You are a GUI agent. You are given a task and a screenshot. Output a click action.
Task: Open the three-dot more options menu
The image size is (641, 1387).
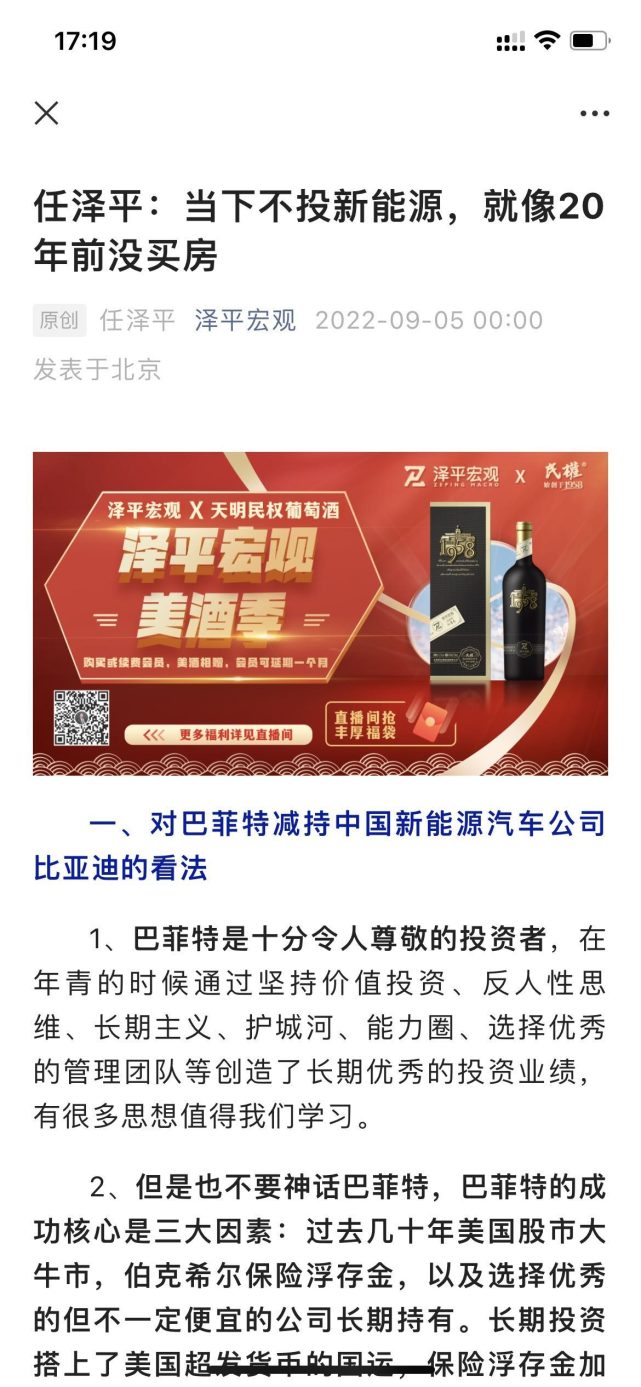point(594,114)
